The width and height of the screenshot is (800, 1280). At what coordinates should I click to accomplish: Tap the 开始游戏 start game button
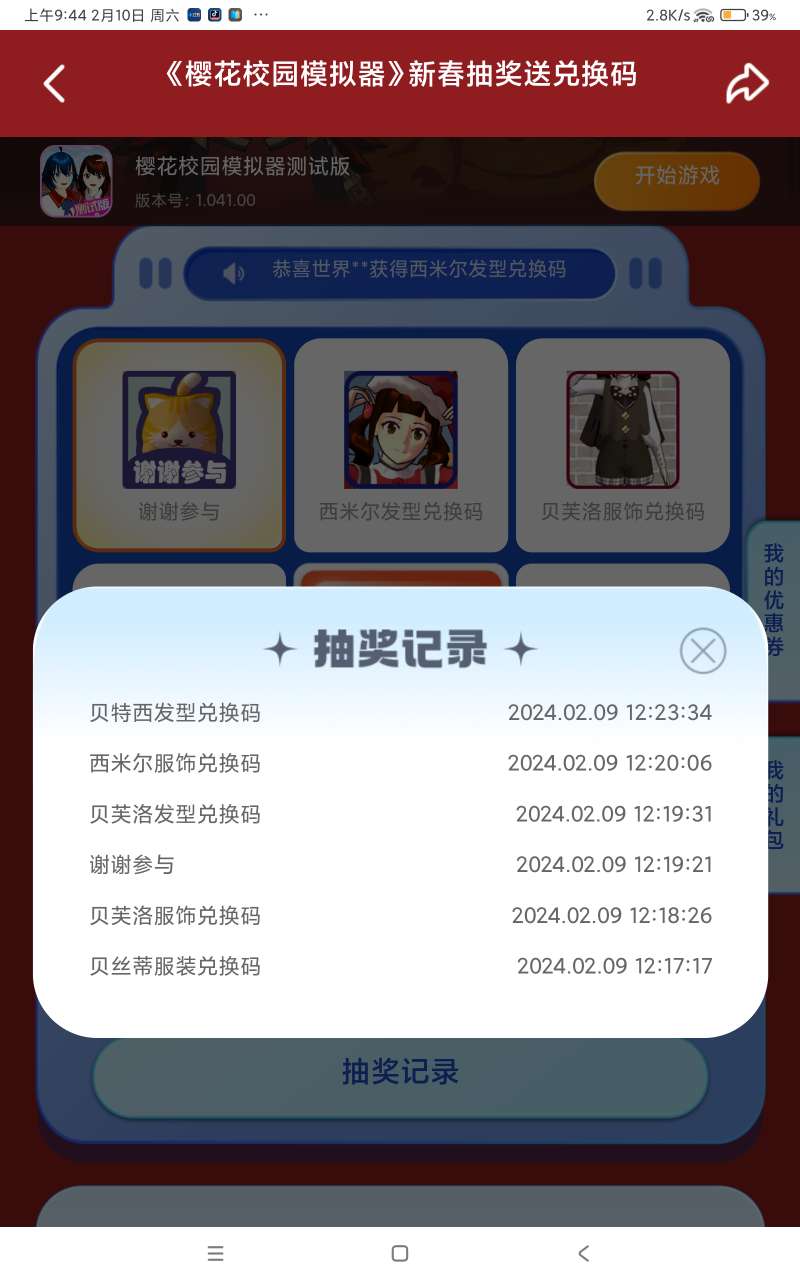tap(677, 180)
